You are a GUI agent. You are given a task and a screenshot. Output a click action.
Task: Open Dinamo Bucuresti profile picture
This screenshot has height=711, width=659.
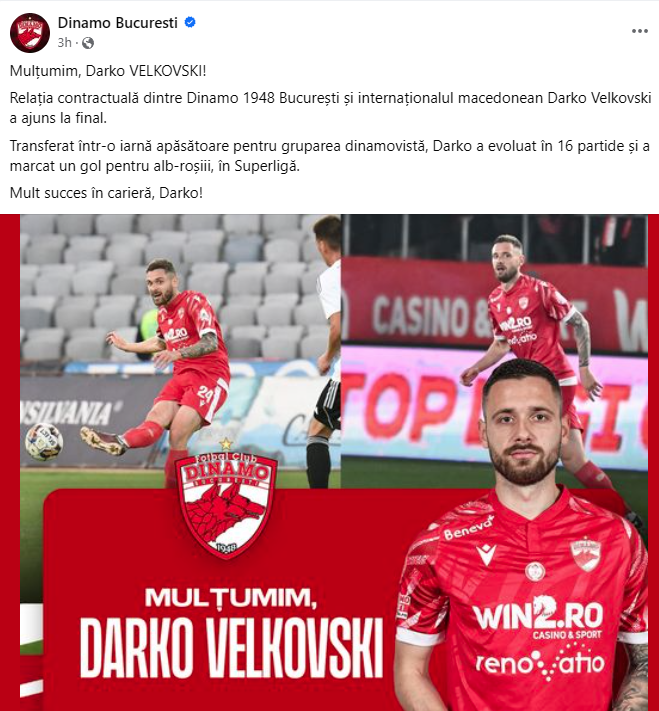click(30, 32)
